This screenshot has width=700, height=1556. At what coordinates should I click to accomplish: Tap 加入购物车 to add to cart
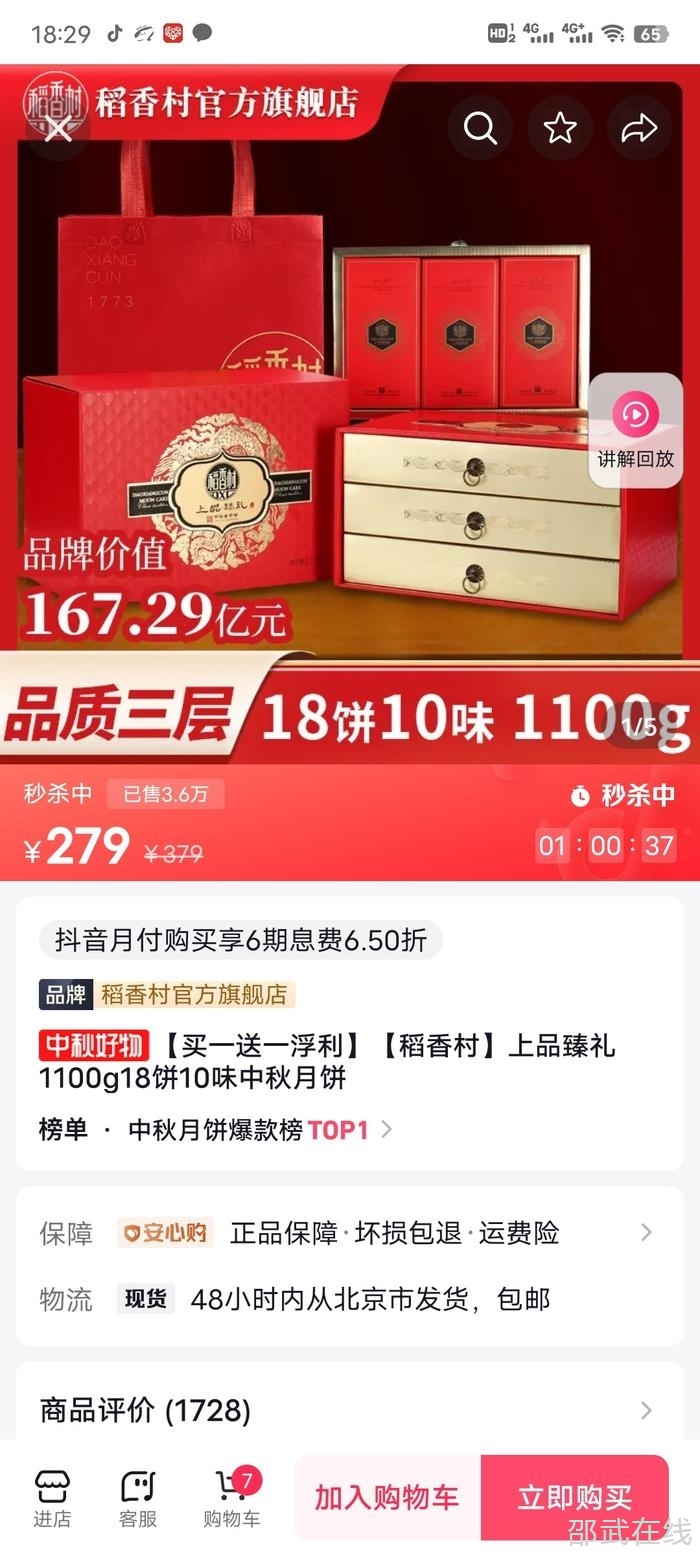point(387,1497)
